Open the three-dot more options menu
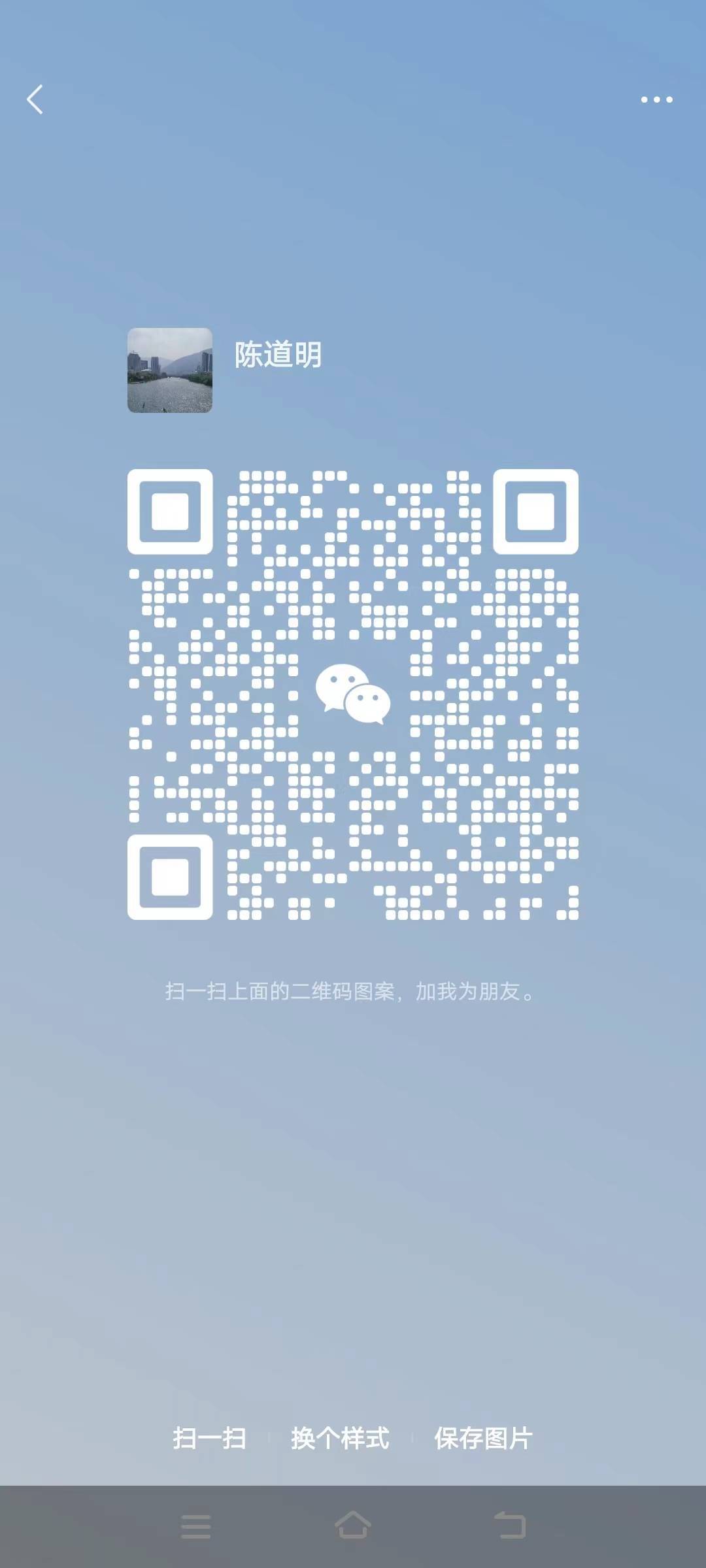The image size is (706, 1568). [656, 99]
